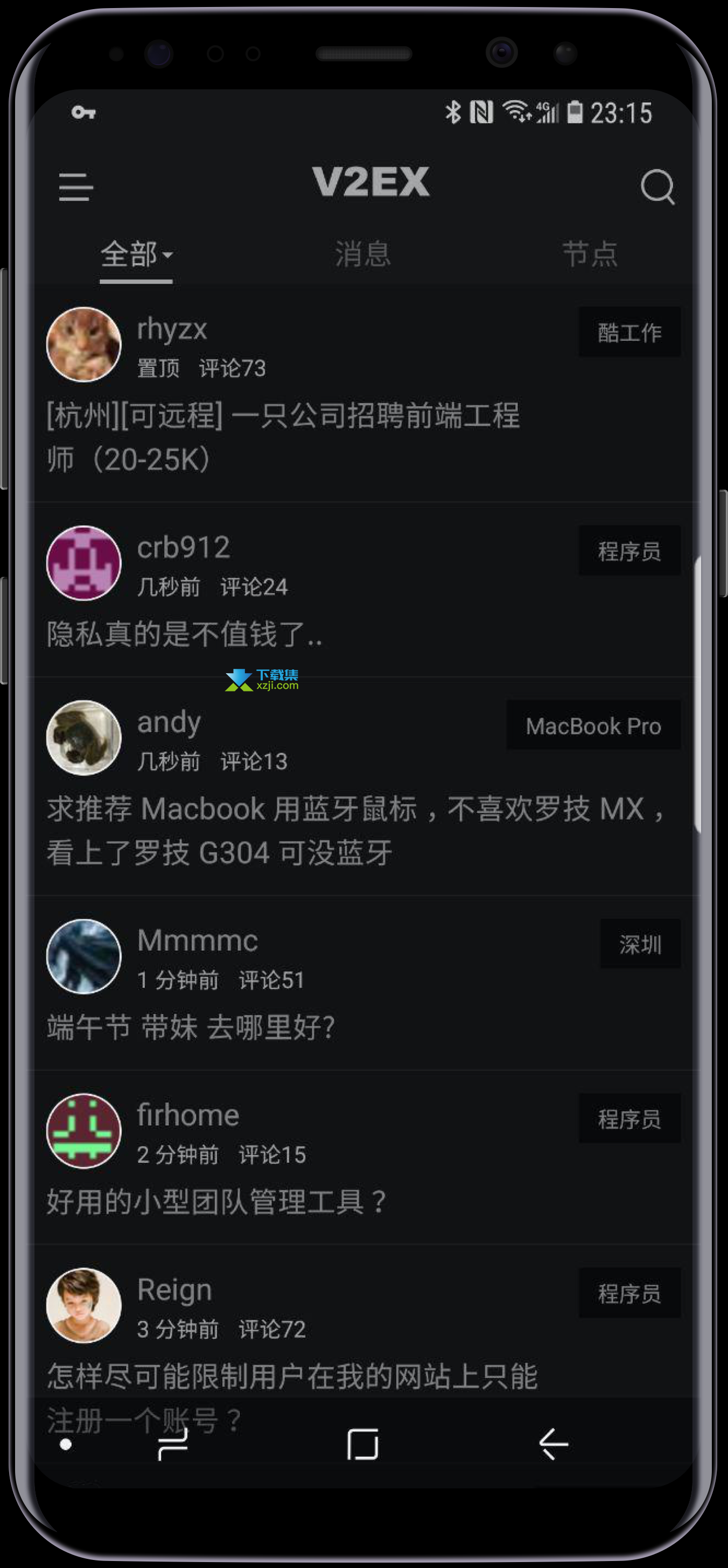The image size is (728, 1568).
Task: Open rhyzx's pinned Hangzhou hiring post
Action: pos(284,437)
